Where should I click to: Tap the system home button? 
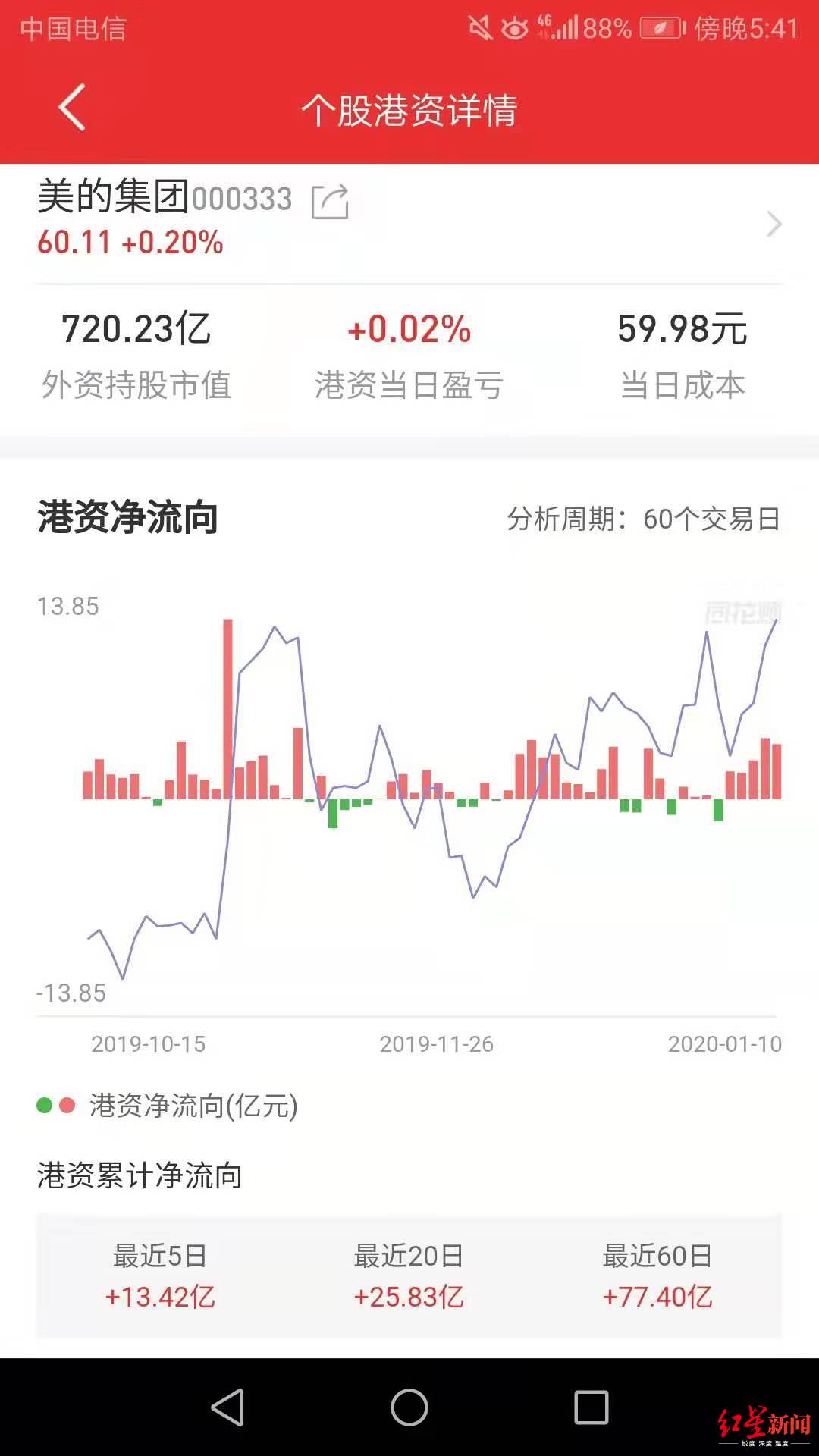coord(409,1407)
